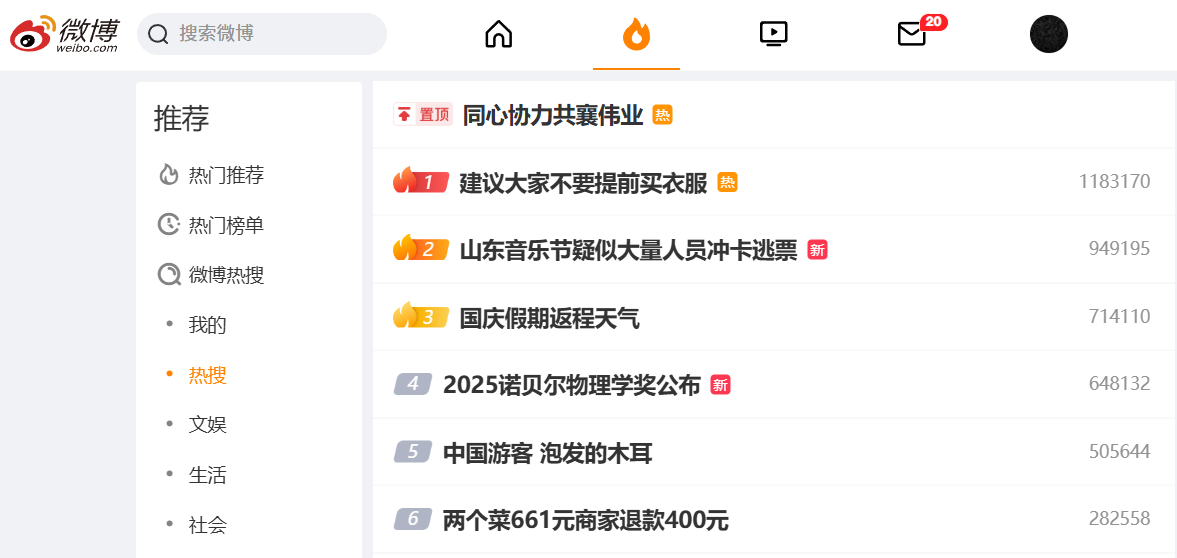Open pinned topic 同心协力共襄伟业
Viewport: 1177px width, 558px height.
[552, 115]
